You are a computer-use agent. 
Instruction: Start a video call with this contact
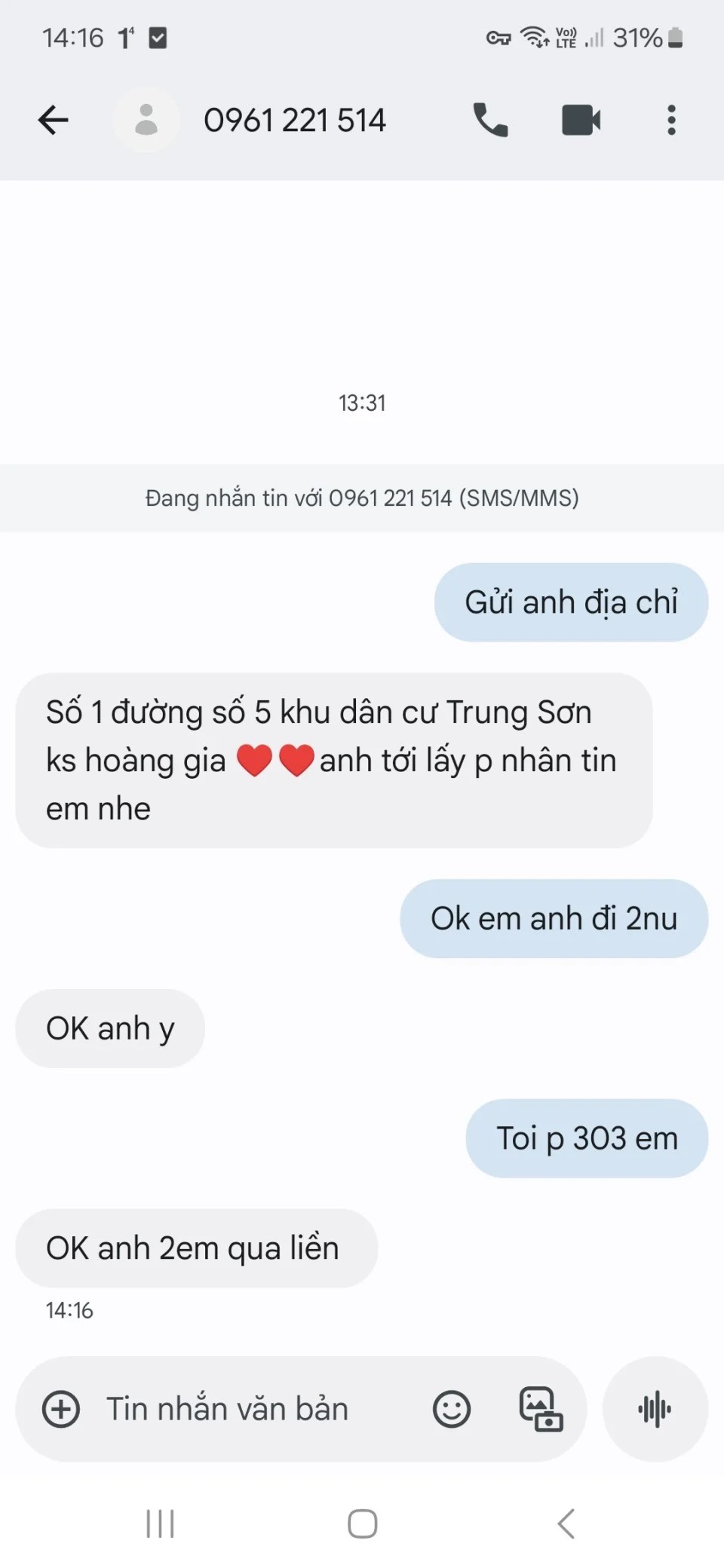click(x=581, y=120)
